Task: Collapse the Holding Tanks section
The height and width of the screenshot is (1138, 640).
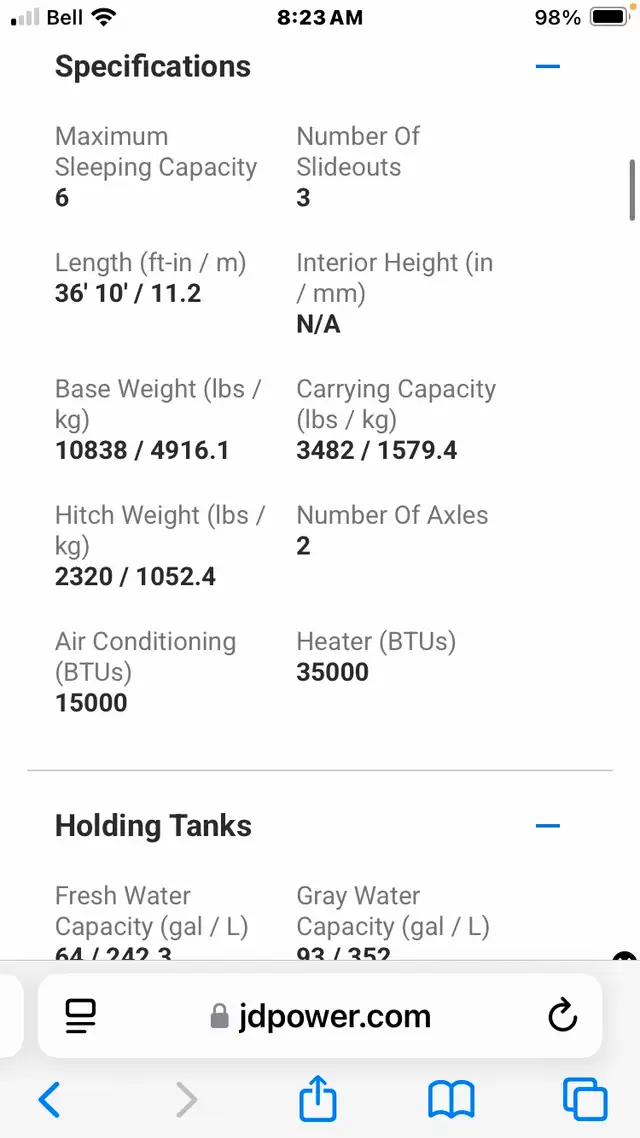Action: [x=548, y=826]
